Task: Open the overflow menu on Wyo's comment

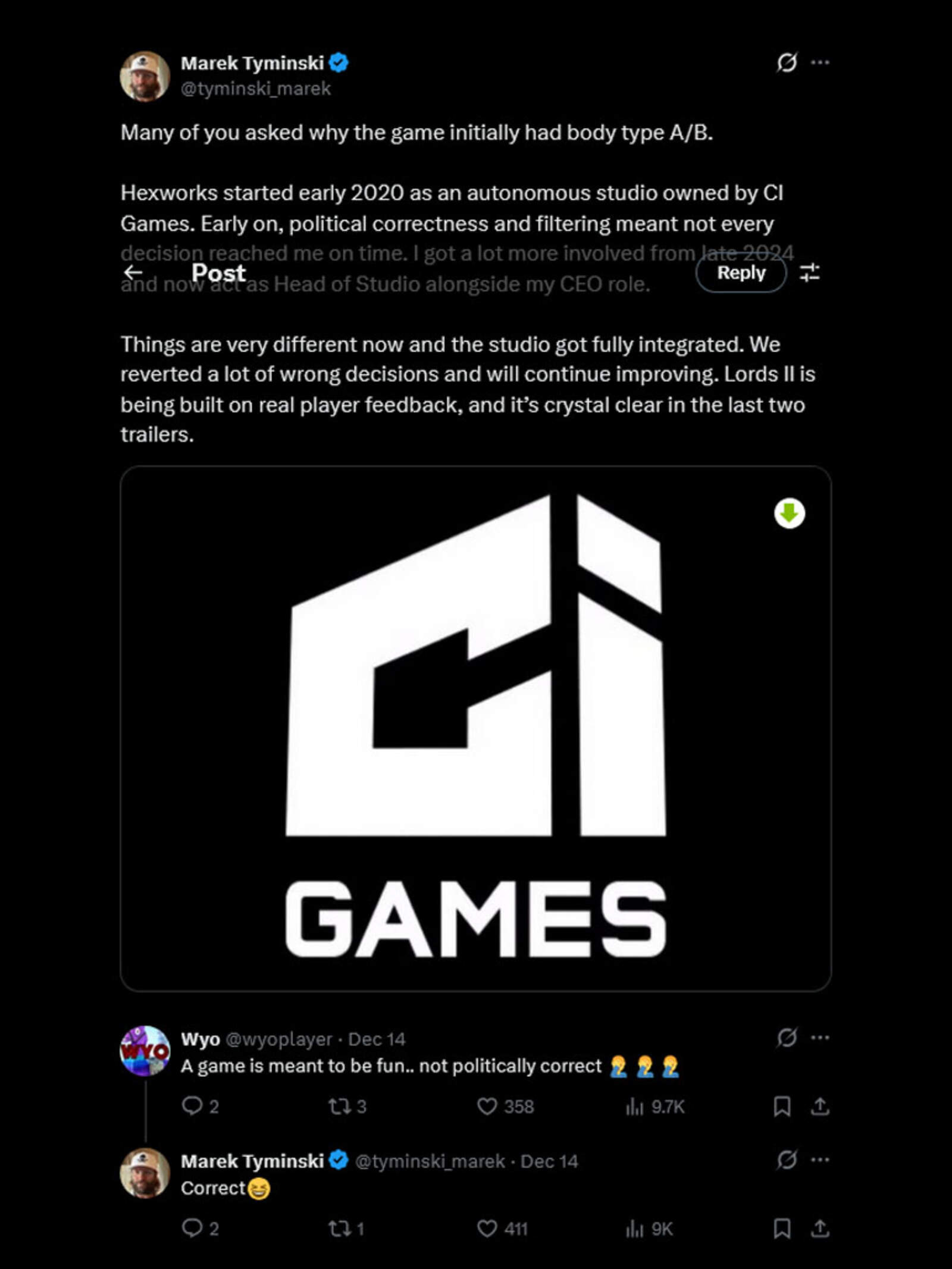Action: coord(820,1038)
